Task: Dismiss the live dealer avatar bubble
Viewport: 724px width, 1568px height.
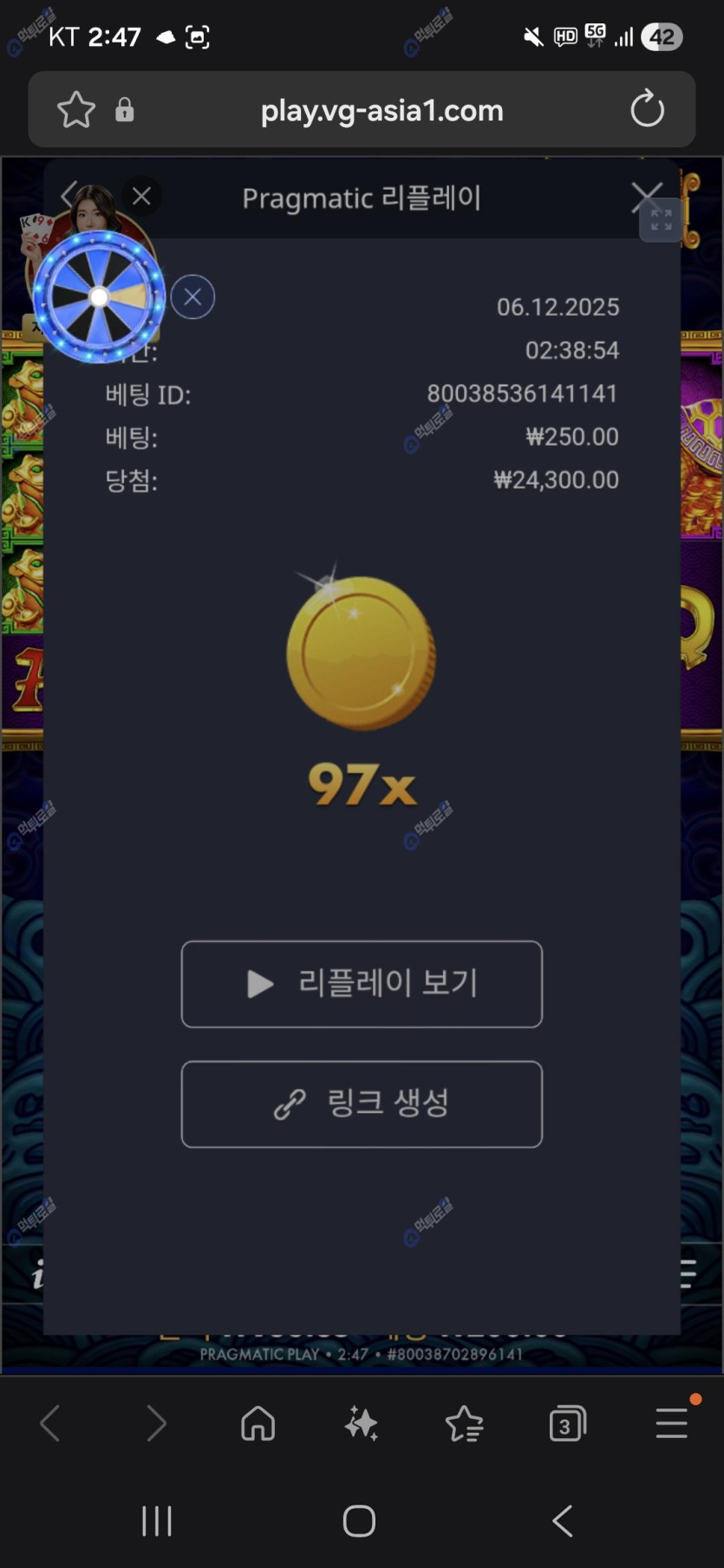Action: (141, 197)
